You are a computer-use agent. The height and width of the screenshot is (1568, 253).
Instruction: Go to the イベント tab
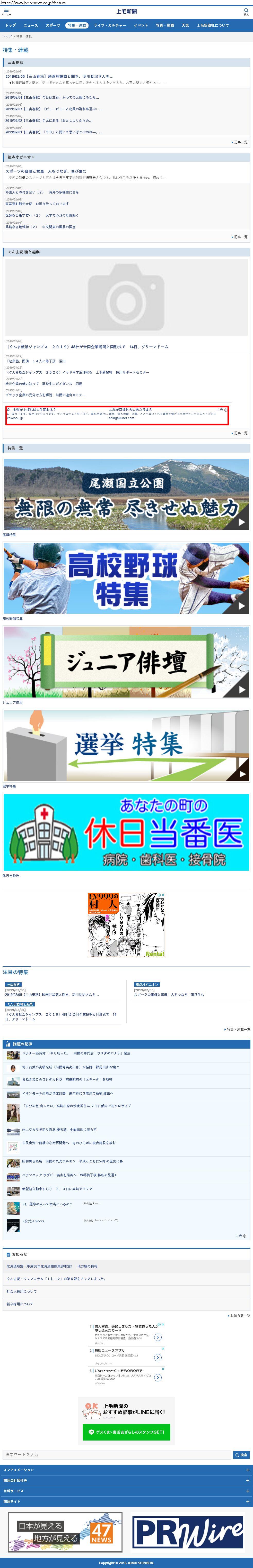pos(141,25)
